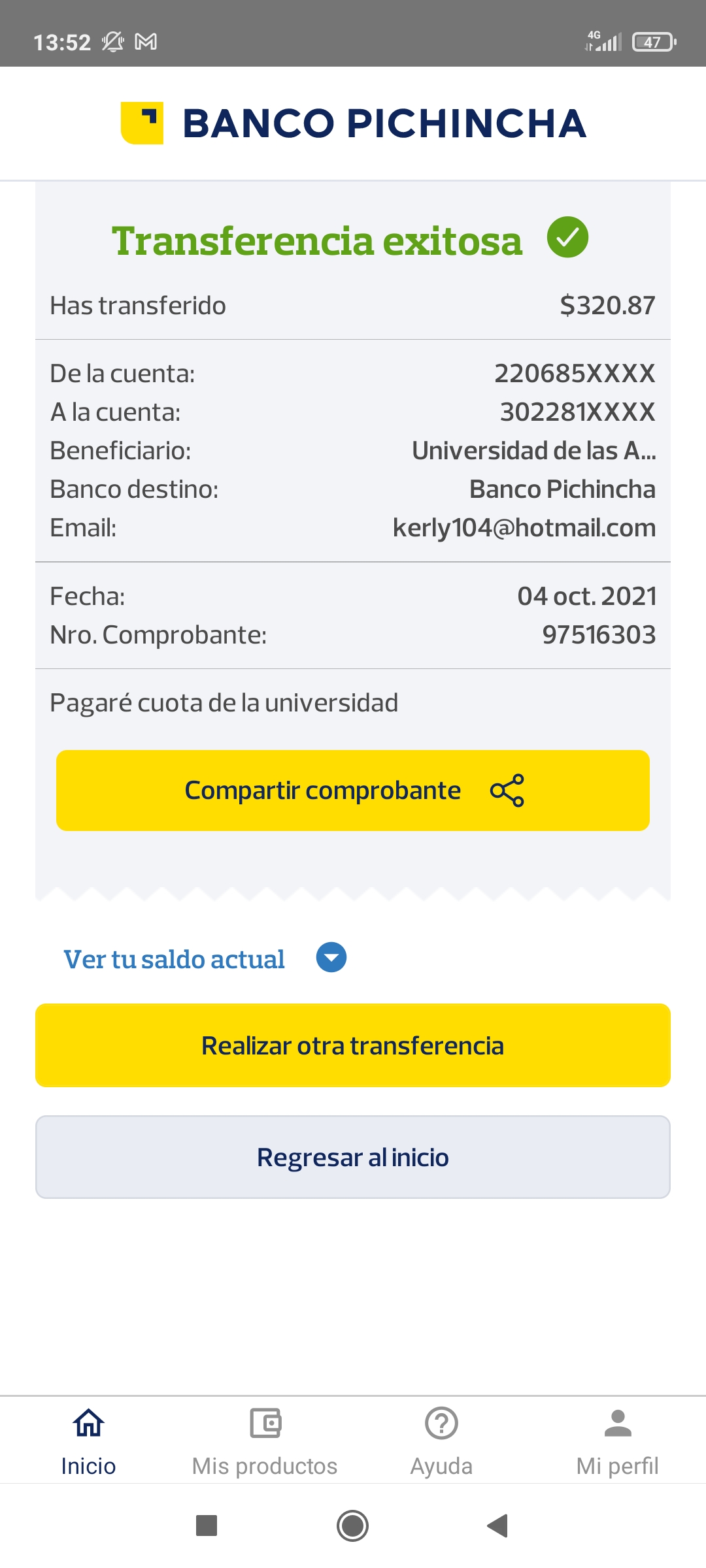Tap Realizar otra transferencia button
The height and width of the screenshot is (1568, 706).
(x=353, y=1045)
